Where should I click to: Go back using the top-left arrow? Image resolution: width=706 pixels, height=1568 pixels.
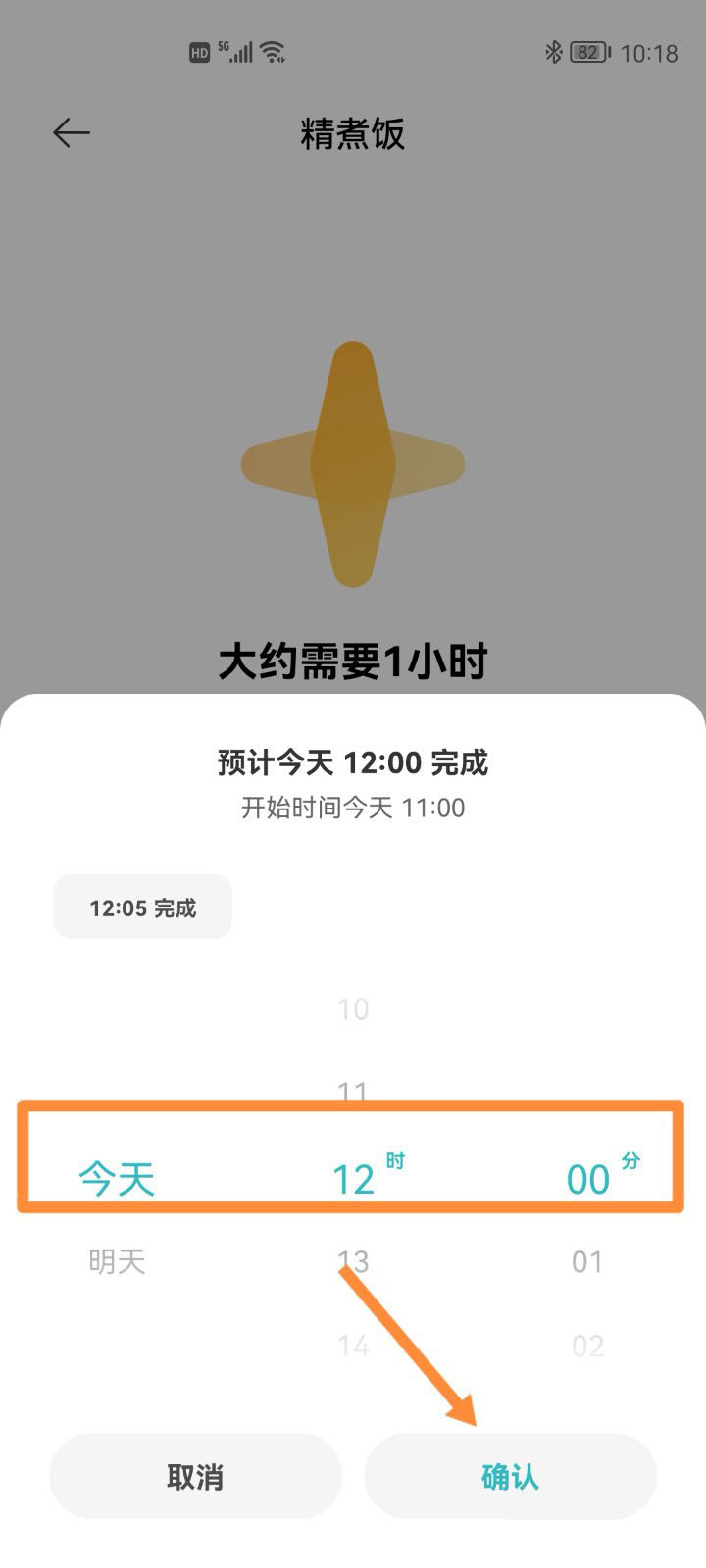pyautogui.click(x=71, y=132)
